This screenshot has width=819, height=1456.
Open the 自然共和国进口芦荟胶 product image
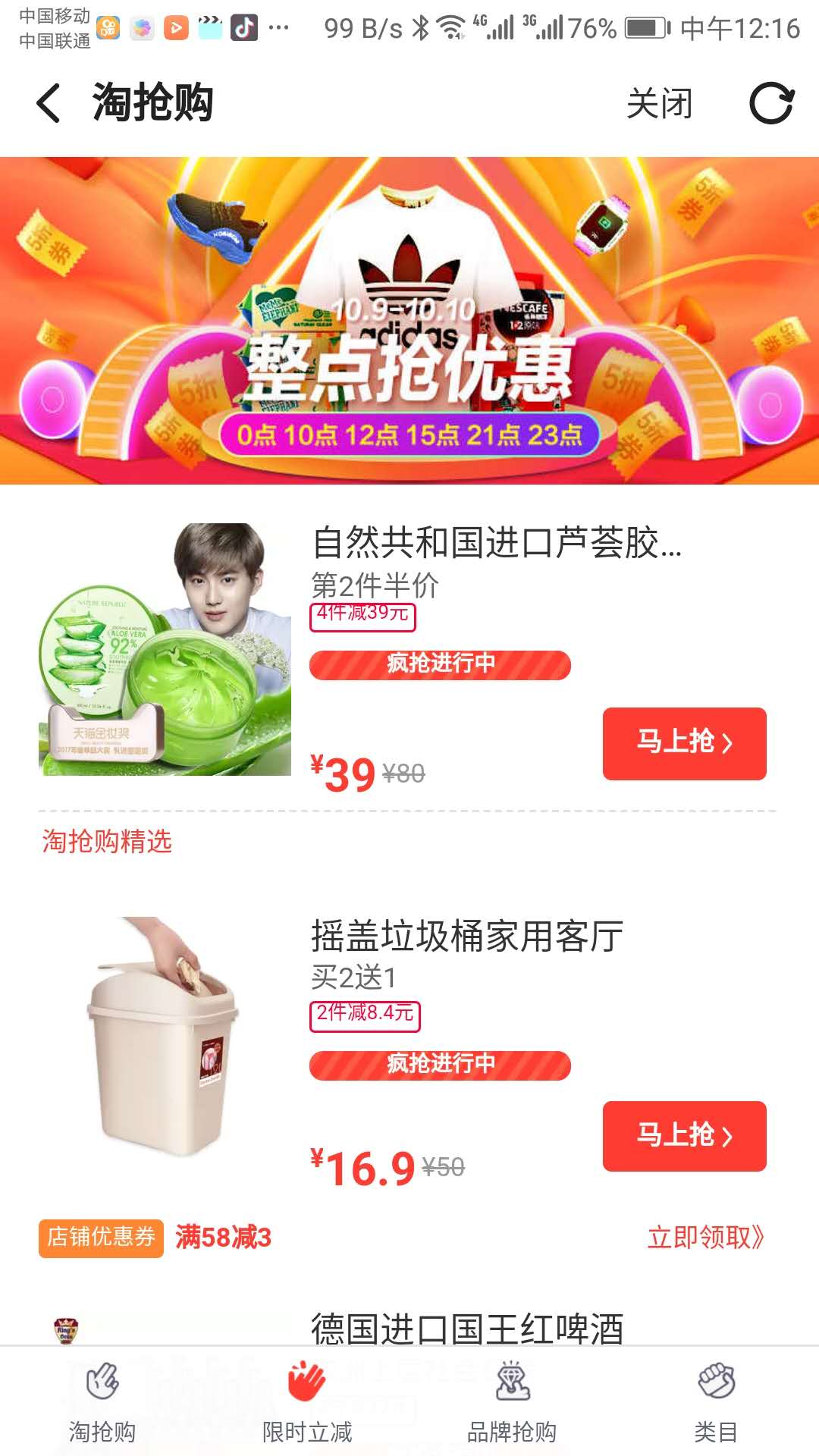tap(165, 649)
